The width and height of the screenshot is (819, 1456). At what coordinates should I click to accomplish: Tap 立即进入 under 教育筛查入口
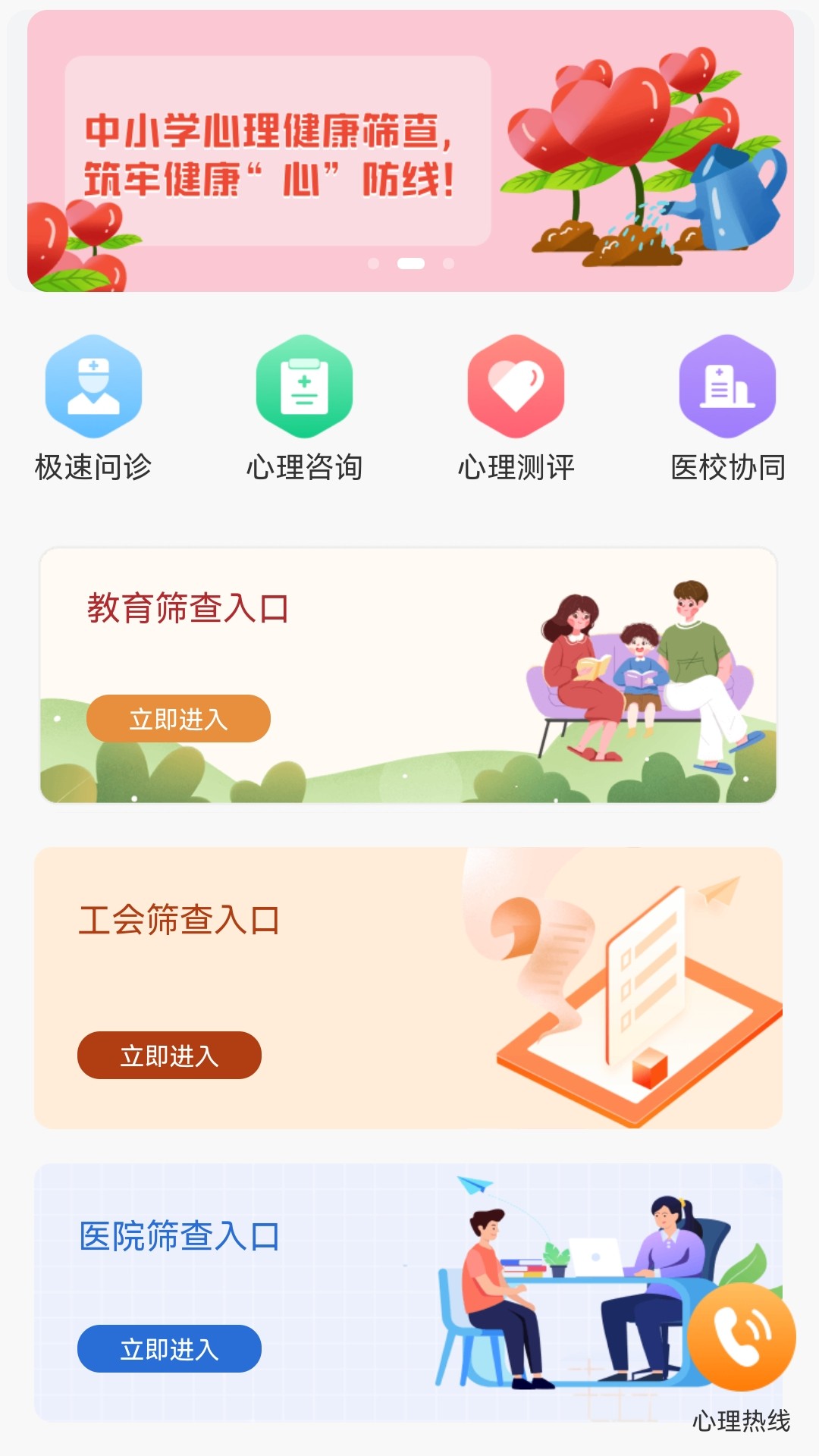[178, 719]
